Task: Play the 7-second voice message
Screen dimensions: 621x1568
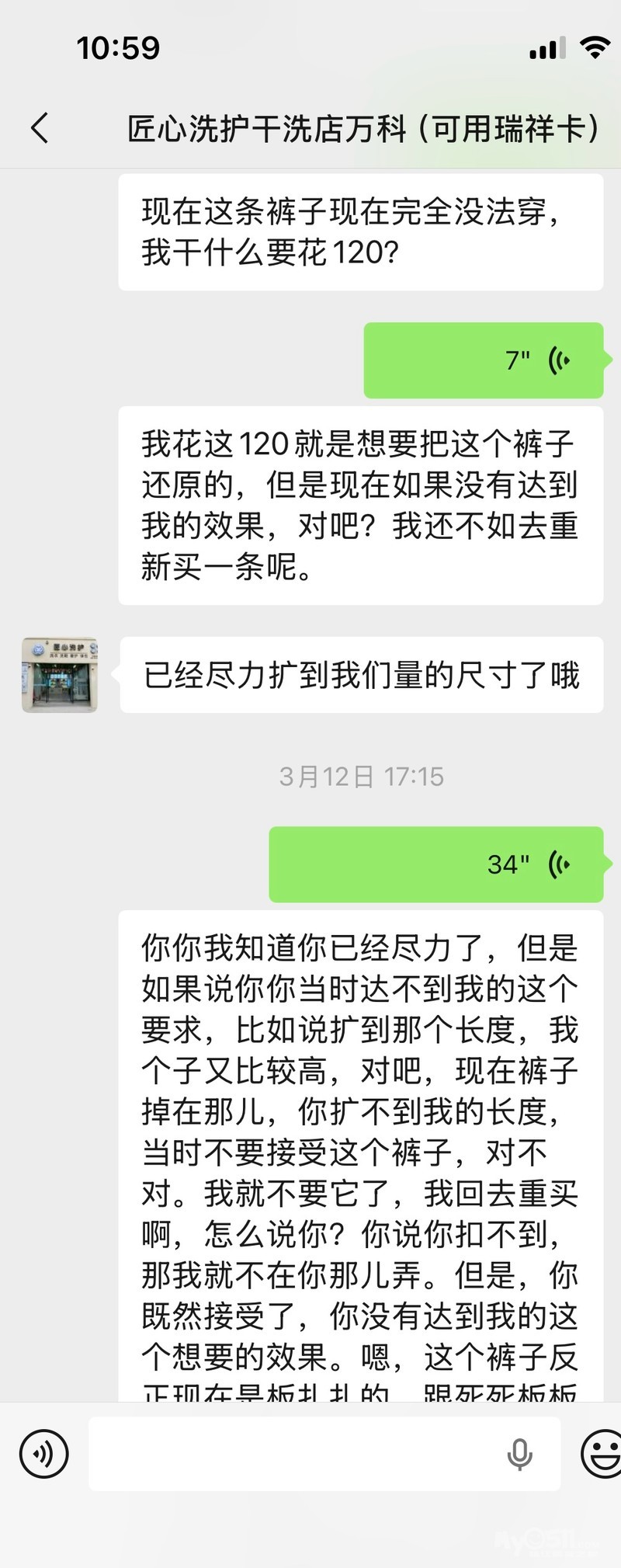Action: point(483,360)
